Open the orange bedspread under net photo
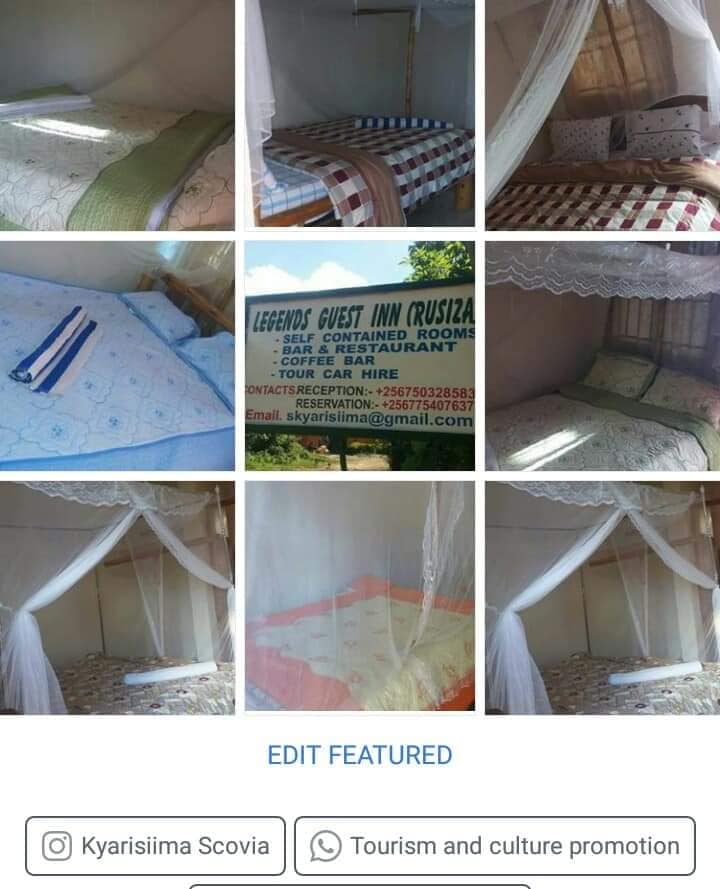The height and width of the screenshot is (889, 720). 360,596
